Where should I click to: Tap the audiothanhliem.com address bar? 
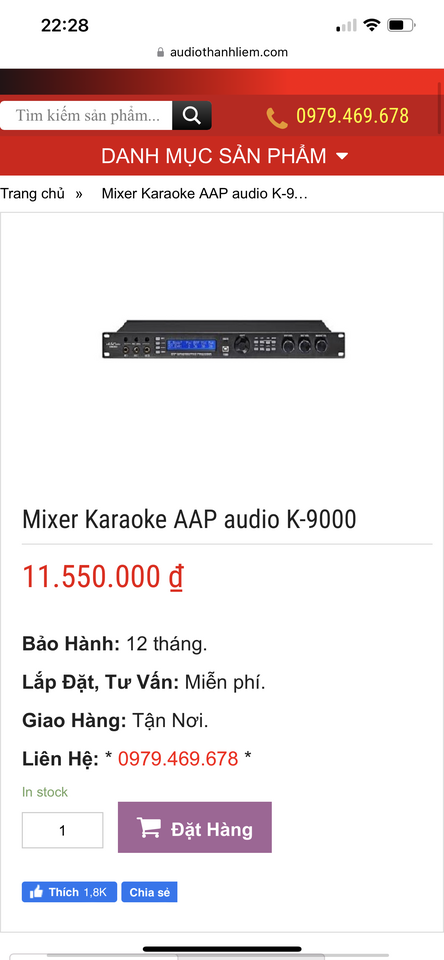(x=222, y=52)
